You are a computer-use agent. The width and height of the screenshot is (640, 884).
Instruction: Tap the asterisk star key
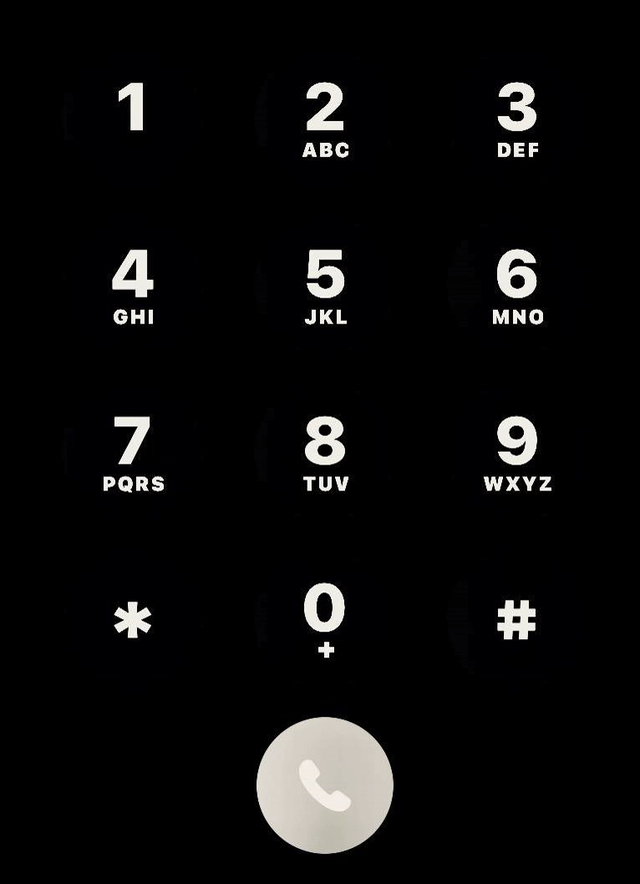[x=133, y=621]
